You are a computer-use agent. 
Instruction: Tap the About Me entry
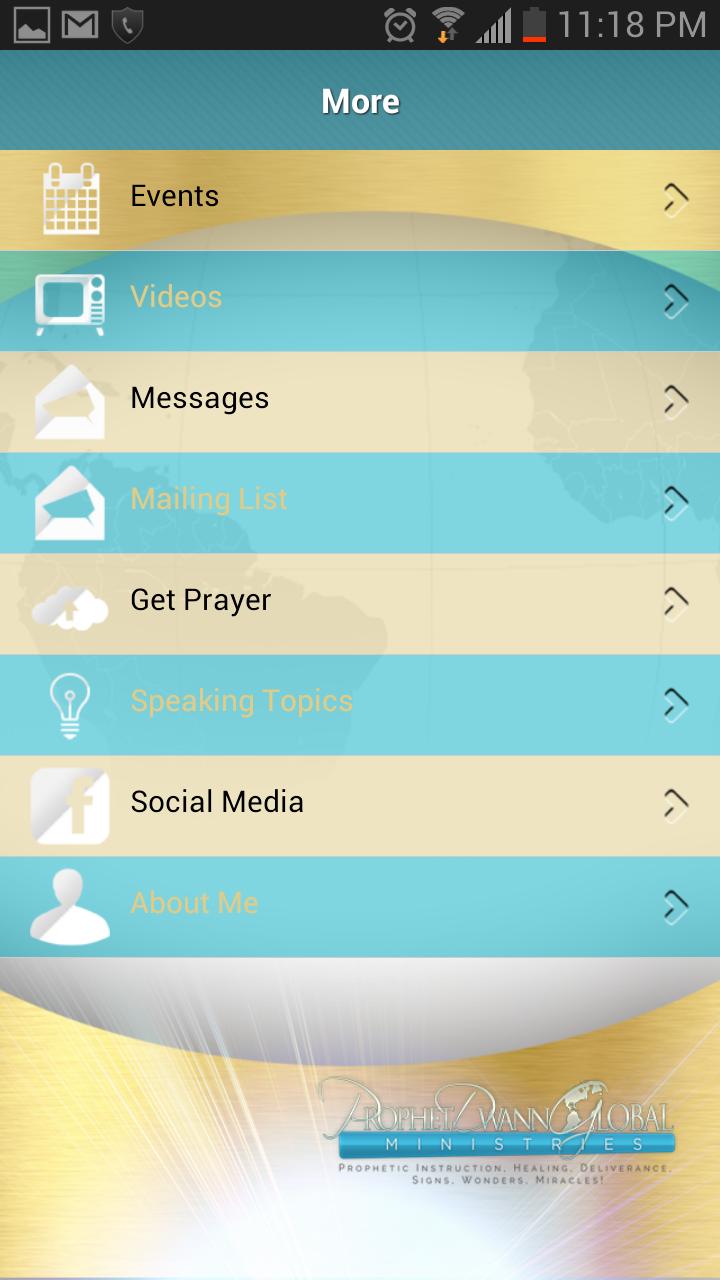(x=360, y=906)
